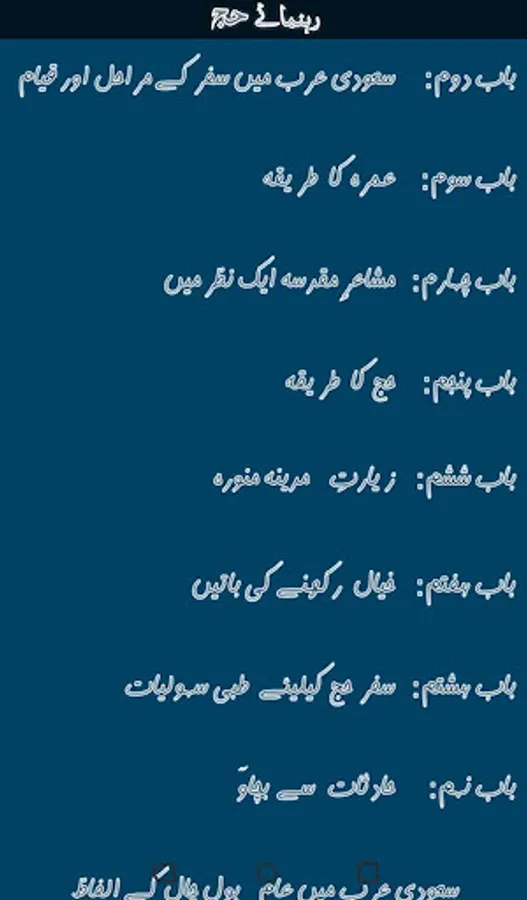Select باب ہشتم سفر حج طبی سہولیات
The image size is (527, 900).
point(321,684)
